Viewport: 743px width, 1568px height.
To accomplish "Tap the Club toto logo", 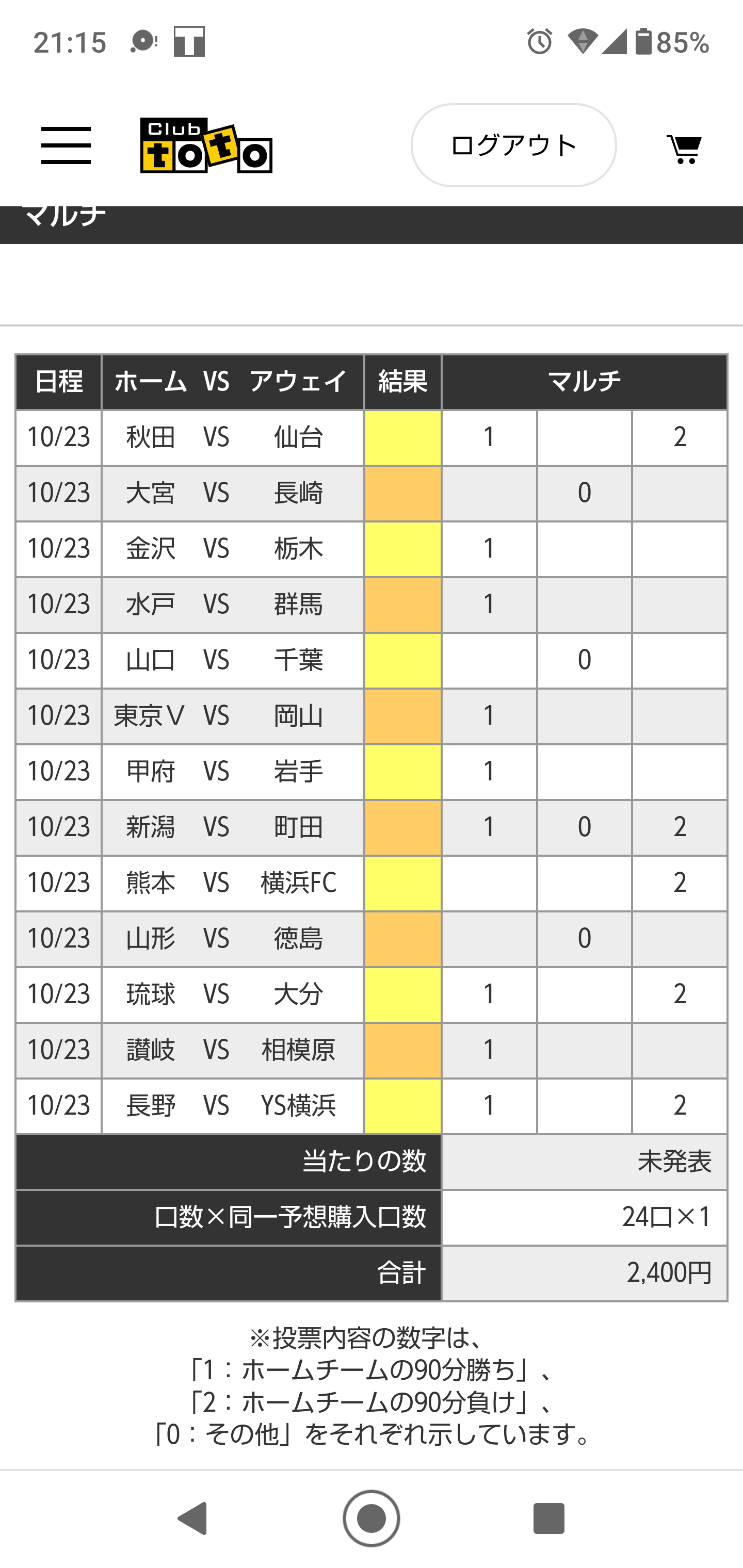I will [206, 145].
